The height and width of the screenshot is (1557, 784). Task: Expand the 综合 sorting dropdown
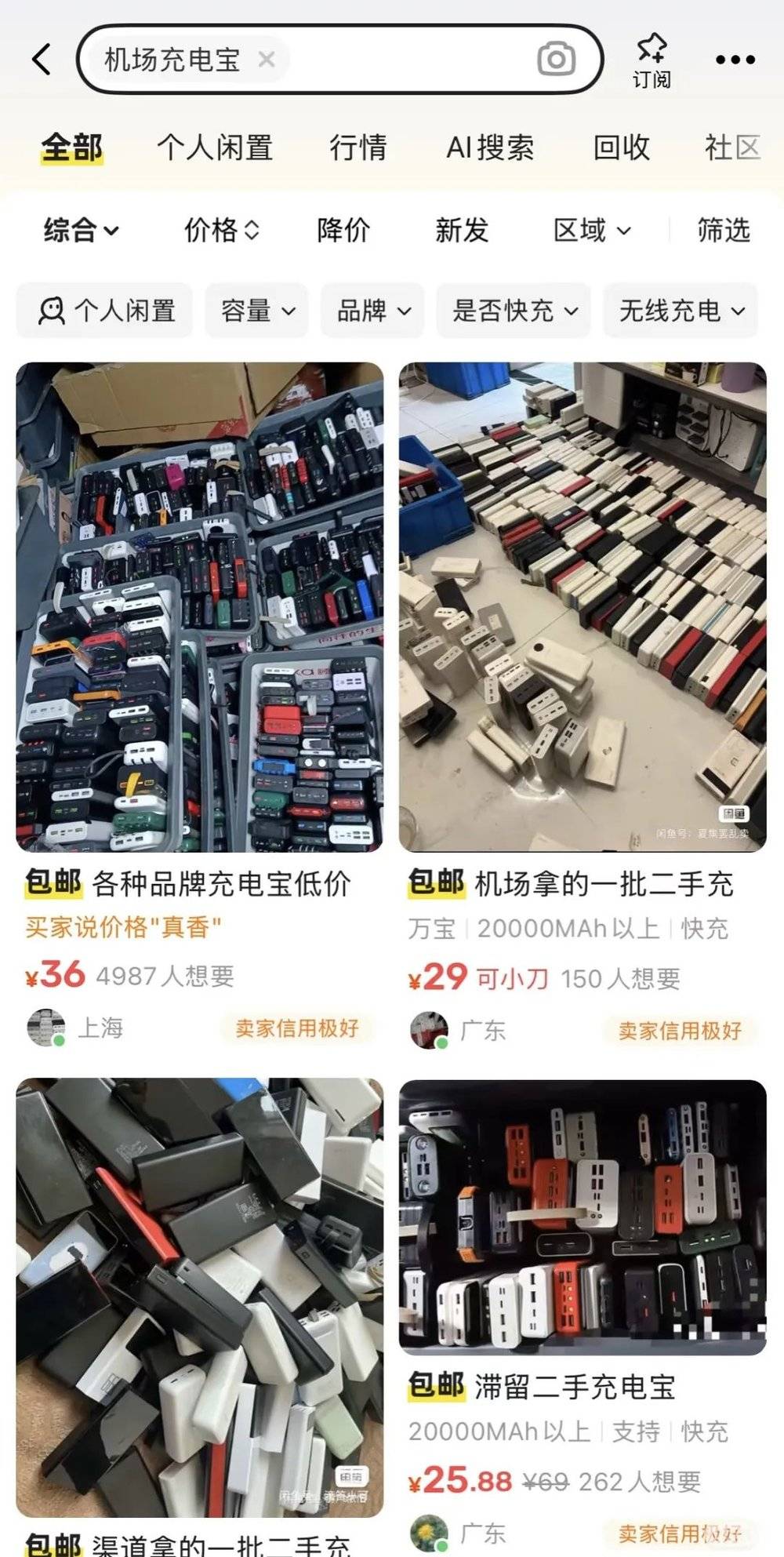[x=82, y=231]
